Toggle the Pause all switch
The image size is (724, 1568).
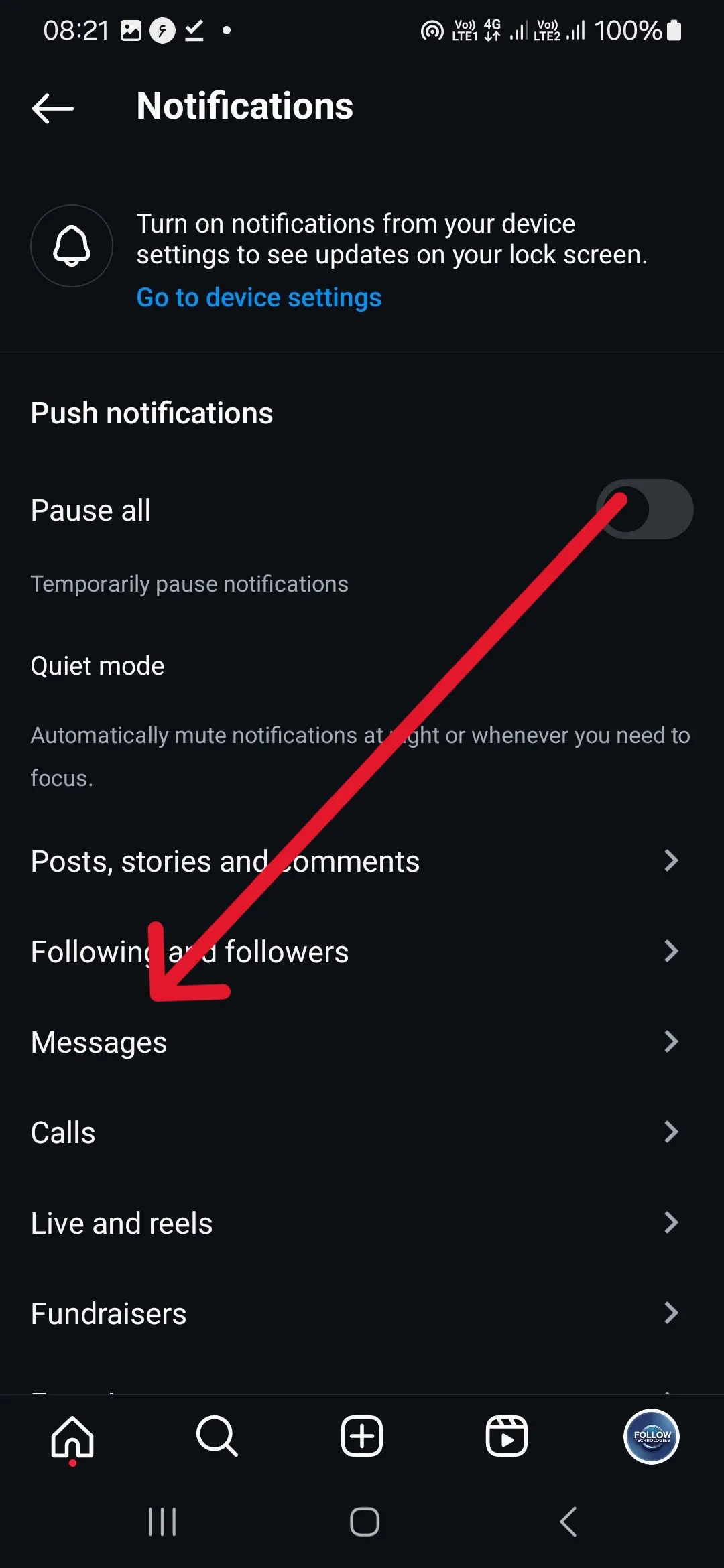coord(644,509)
